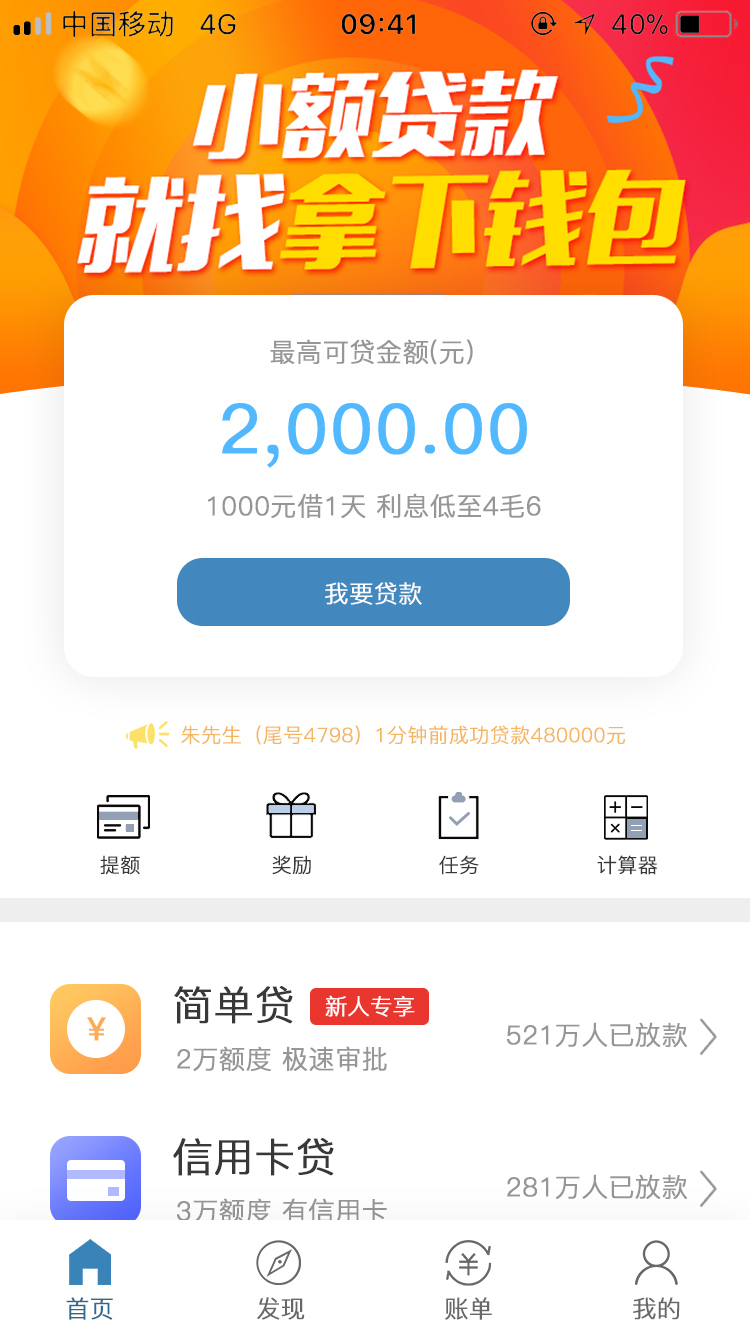This screenshot has width=750, height=1334.
Task: Switch to the 我的 tab
Action: pyautogui.click(x=656, y=1280)
